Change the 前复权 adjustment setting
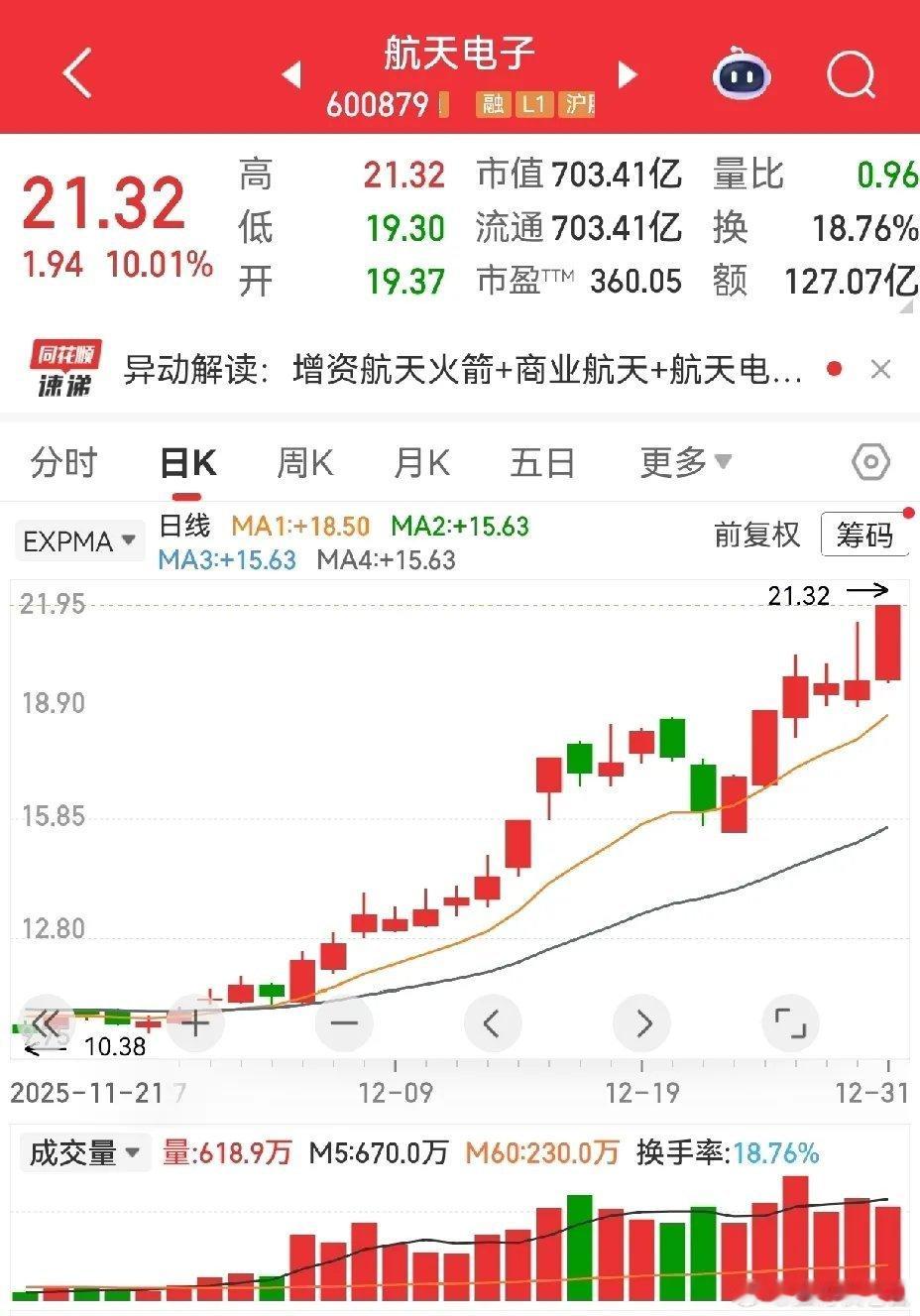Screen dimensions: 920x1316 (756, 535)
